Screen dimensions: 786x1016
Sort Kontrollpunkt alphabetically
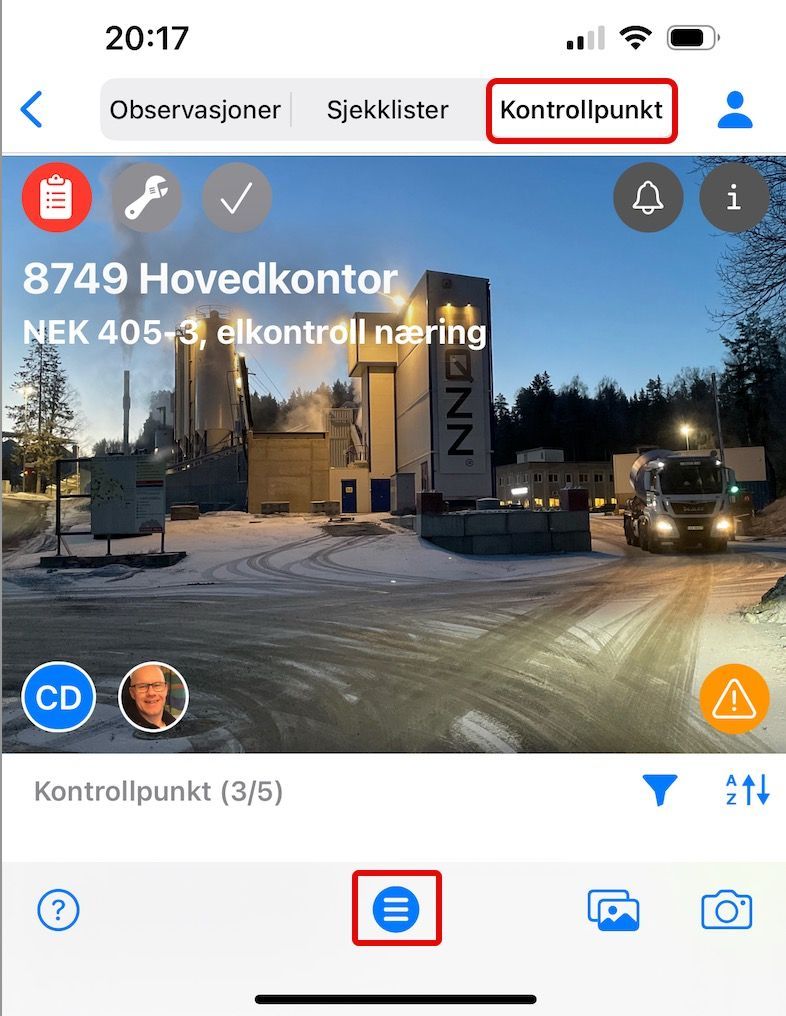click(x=747, y=791)
